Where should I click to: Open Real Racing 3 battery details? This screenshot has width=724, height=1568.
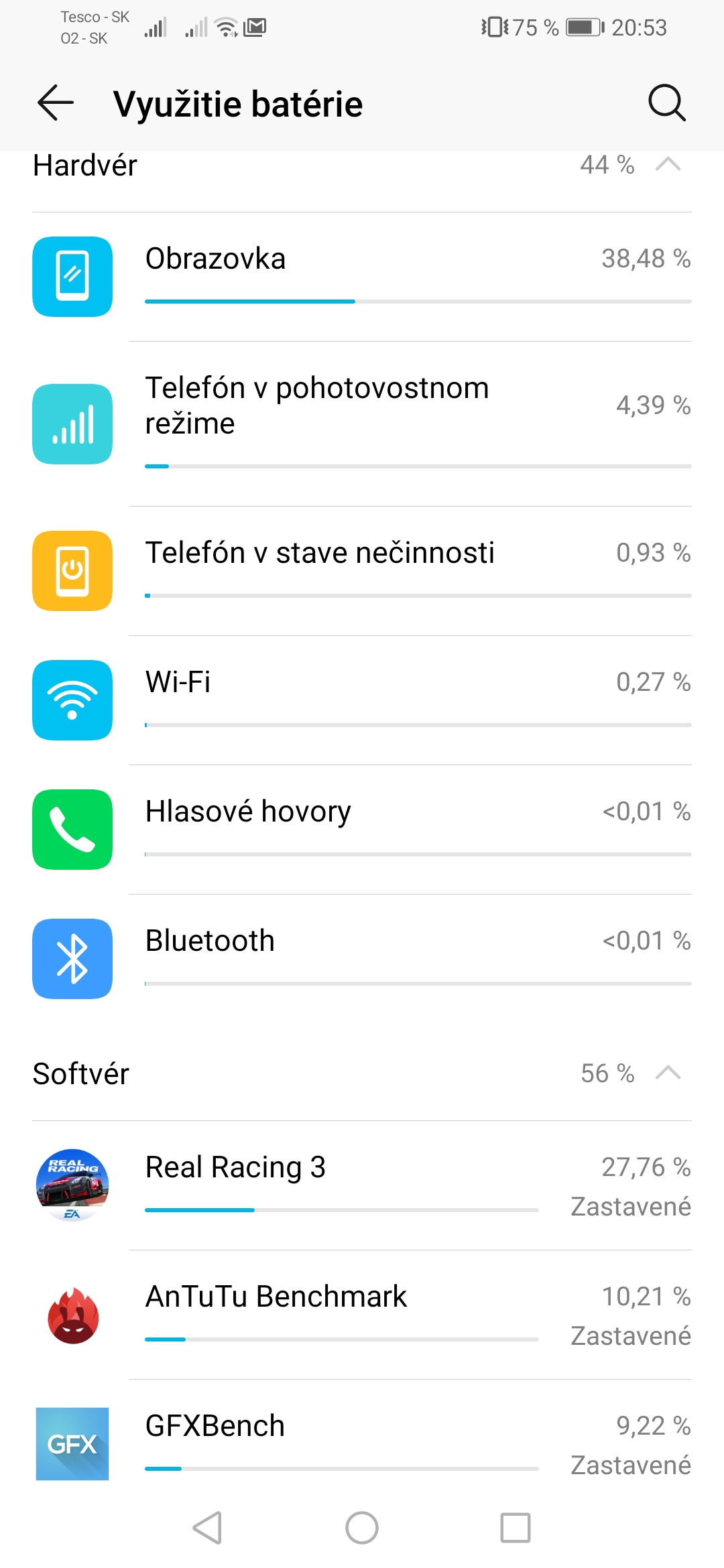(x=362, y=1185)
